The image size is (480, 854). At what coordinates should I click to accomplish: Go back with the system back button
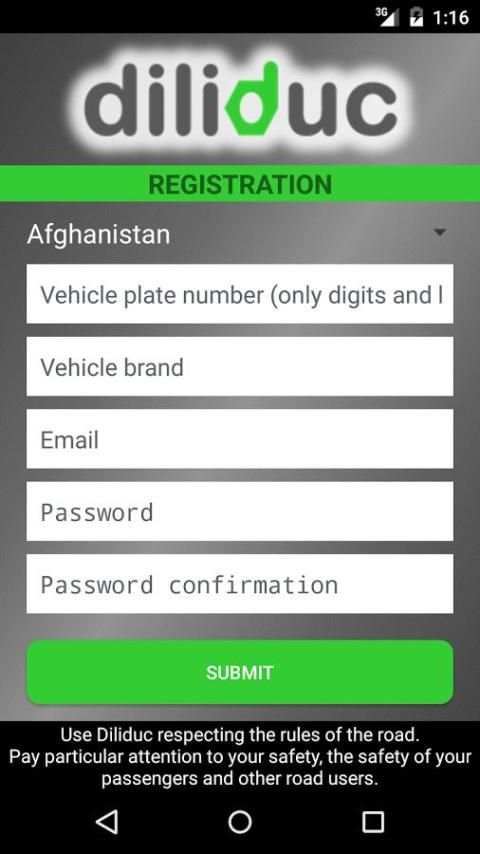click(107, 821)
